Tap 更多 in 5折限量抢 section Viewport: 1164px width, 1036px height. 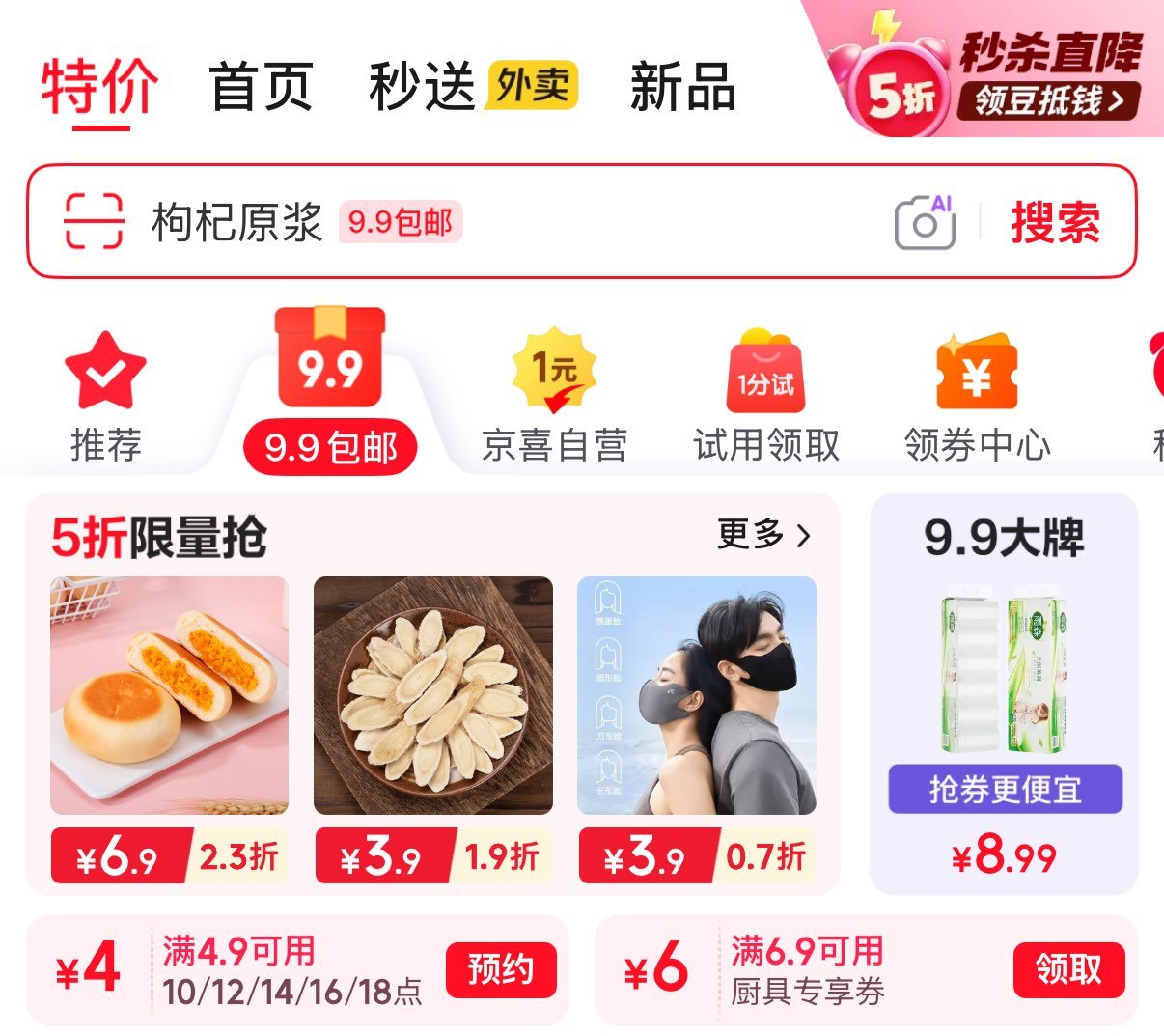(764, 534)
